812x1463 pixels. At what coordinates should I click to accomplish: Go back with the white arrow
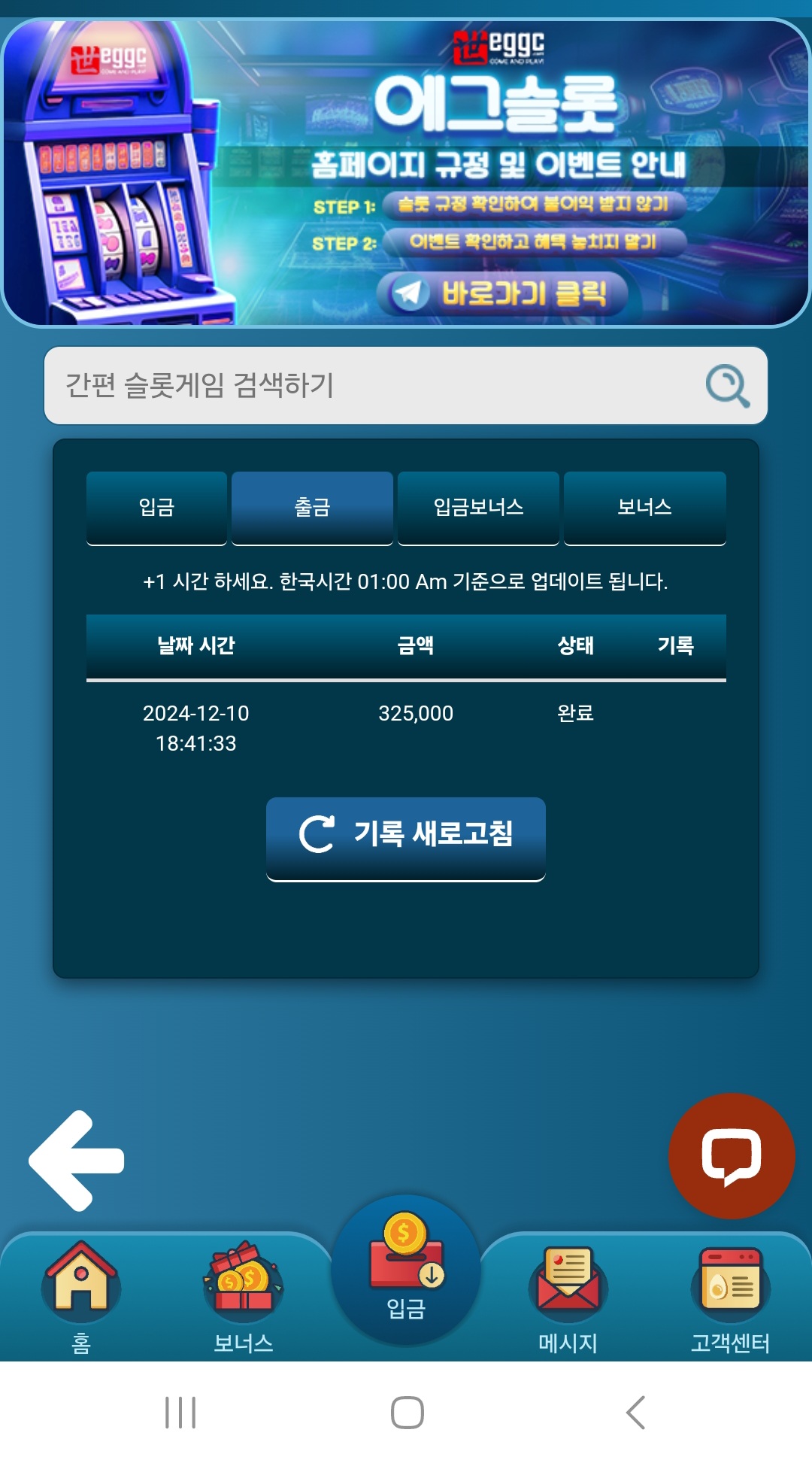77,1161
